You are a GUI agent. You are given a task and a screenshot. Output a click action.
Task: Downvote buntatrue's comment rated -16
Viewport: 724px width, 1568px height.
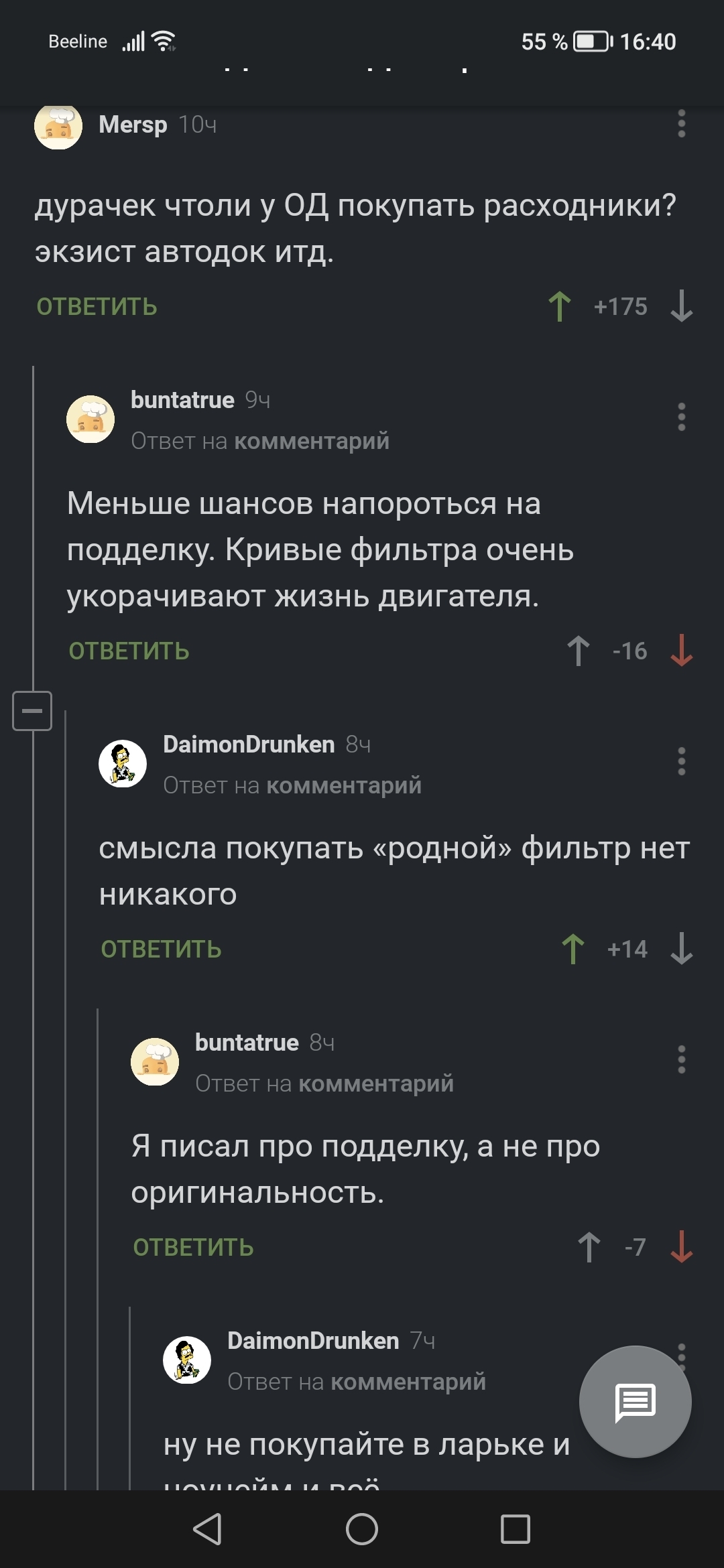(681, 651)
